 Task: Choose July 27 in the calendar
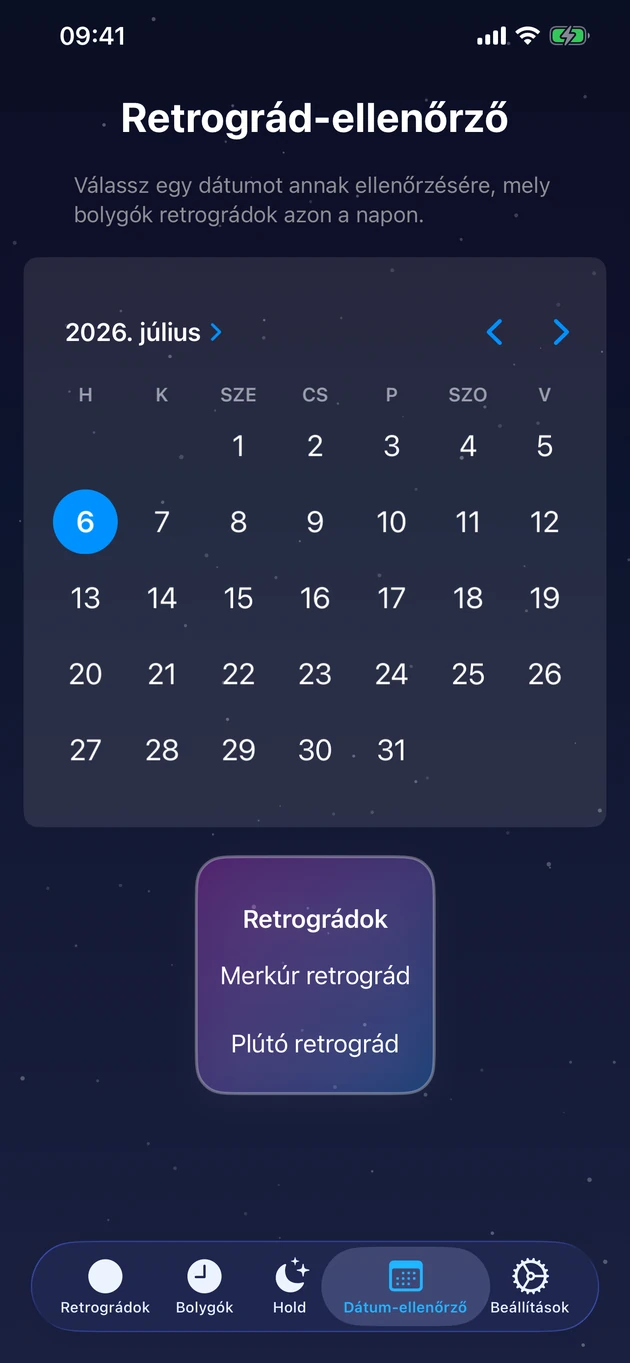[x=85, y=750]
